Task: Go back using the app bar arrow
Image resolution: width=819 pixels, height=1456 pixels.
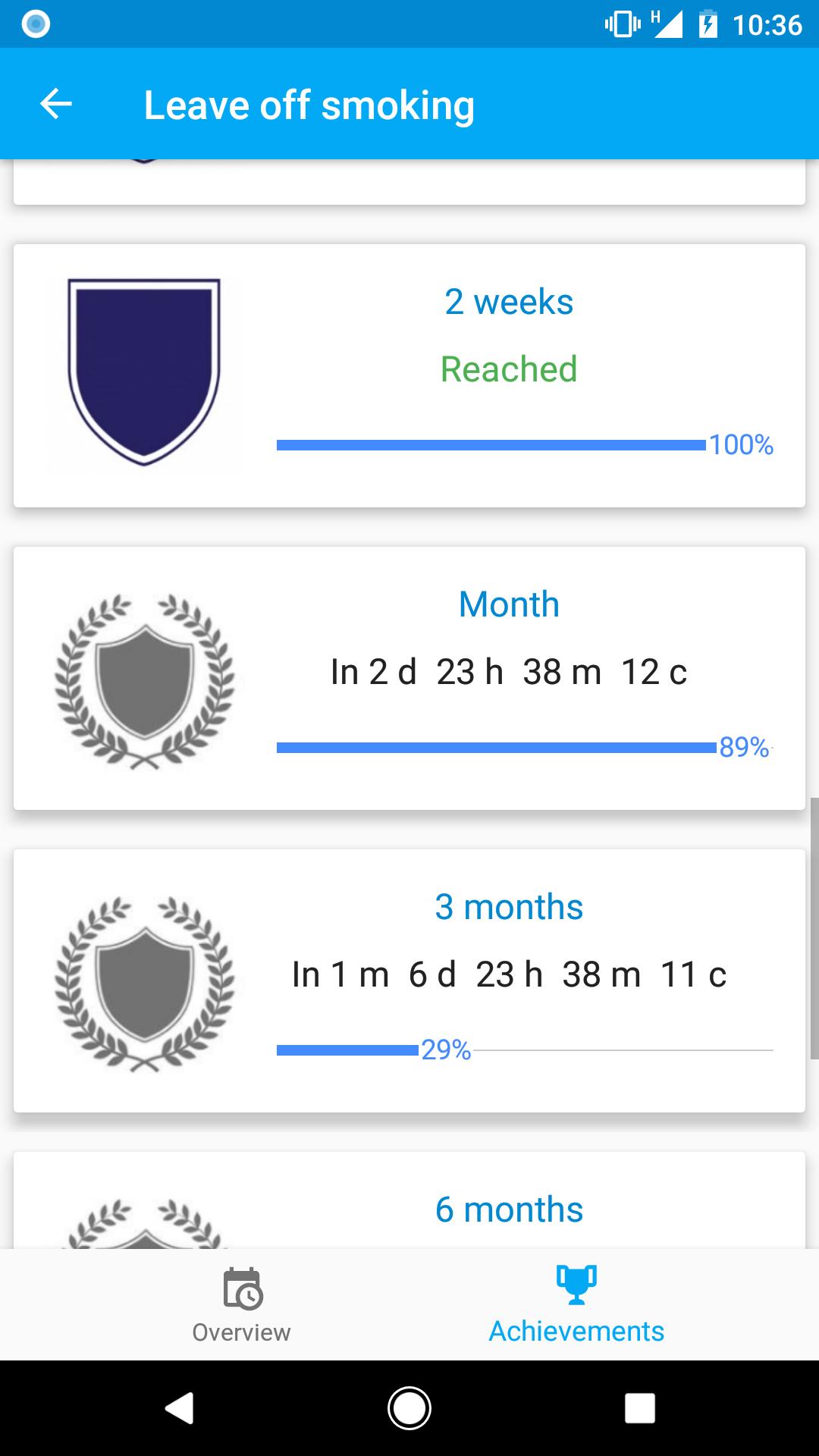Action: point(56,104)
